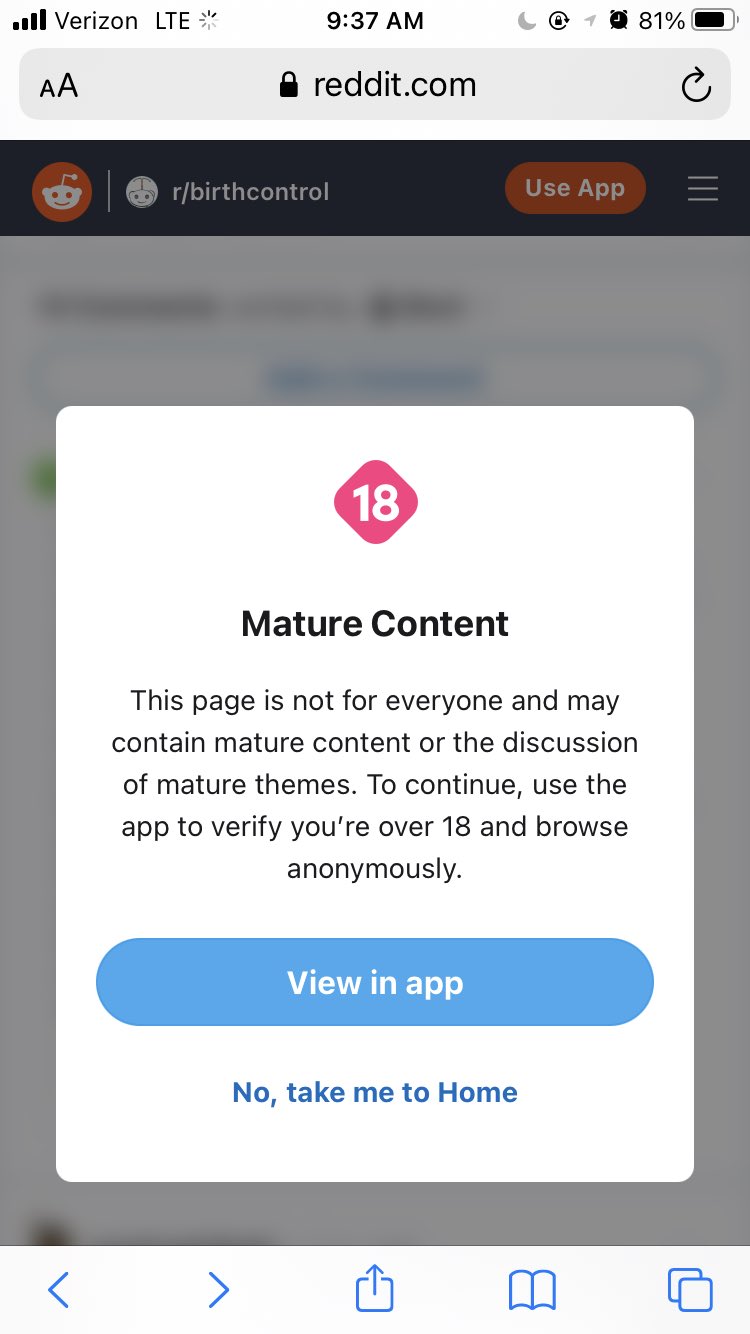Show all open Safari tabs
Image resolution: width=750 pixels, height=1334 pixels.
click(690, 1289)
